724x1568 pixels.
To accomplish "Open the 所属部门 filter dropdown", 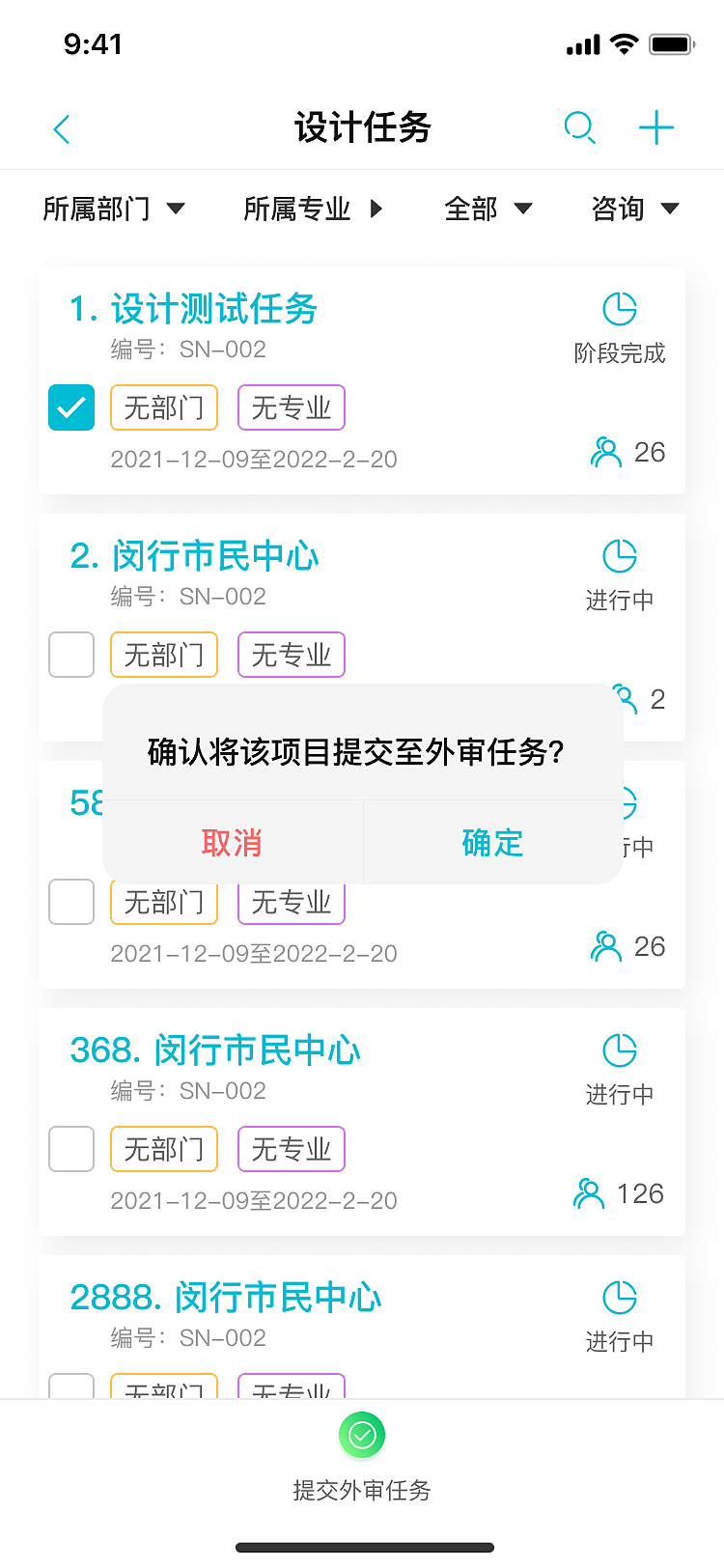I will [114, 209].
